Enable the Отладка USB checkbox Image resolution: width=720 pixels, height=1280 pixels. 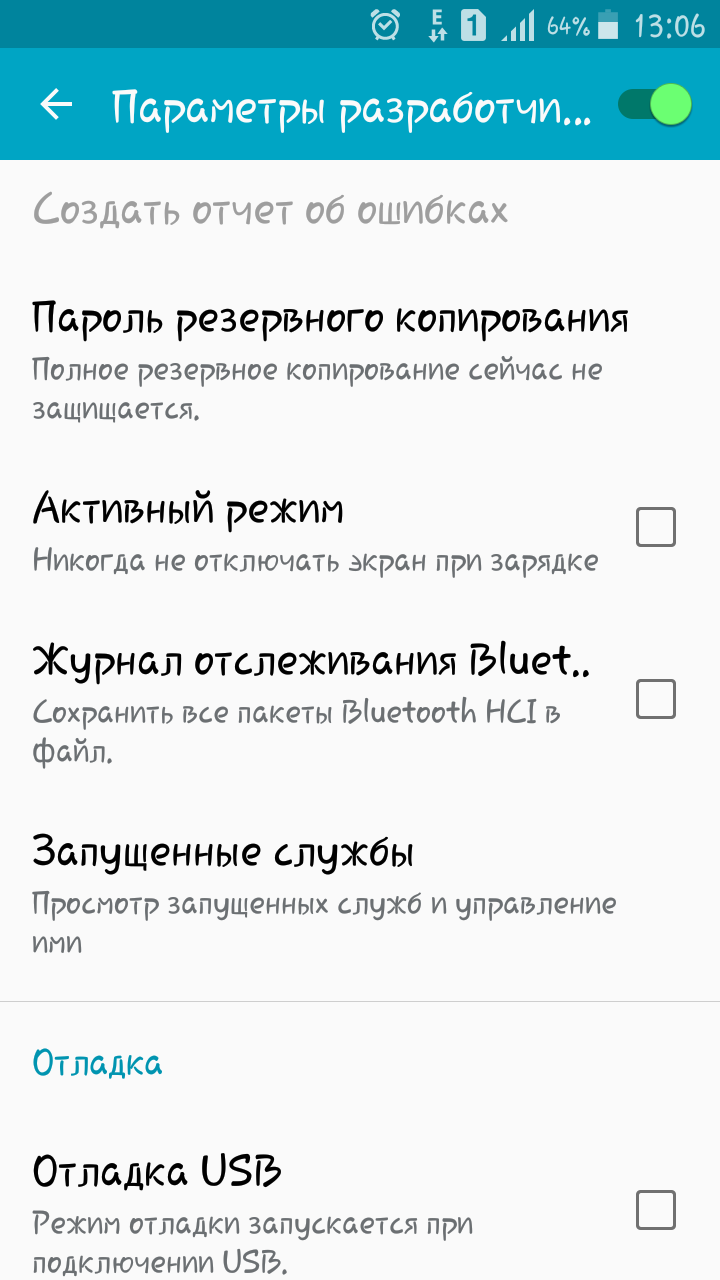(656, 1211)
